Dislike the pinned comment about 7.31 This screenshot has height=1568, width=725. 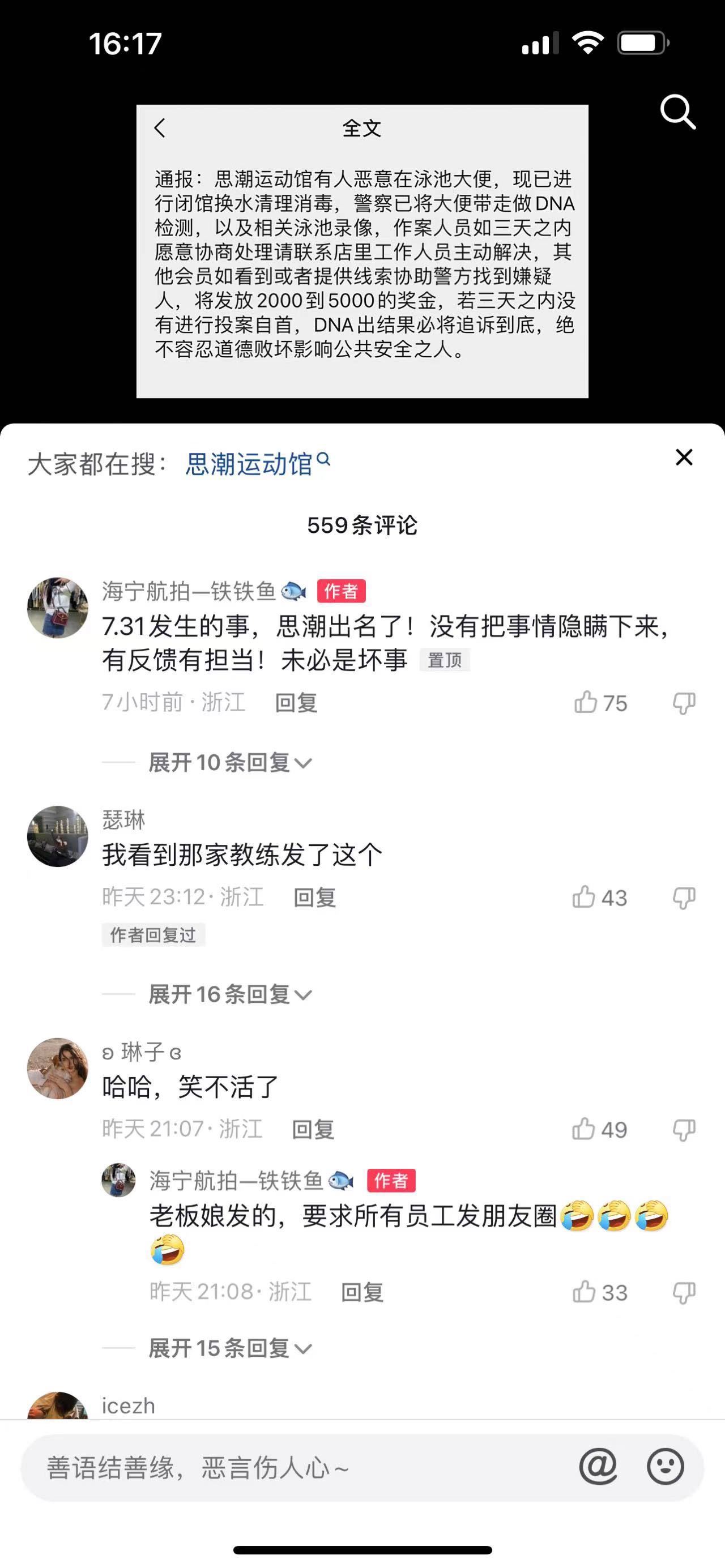[684, 703]
